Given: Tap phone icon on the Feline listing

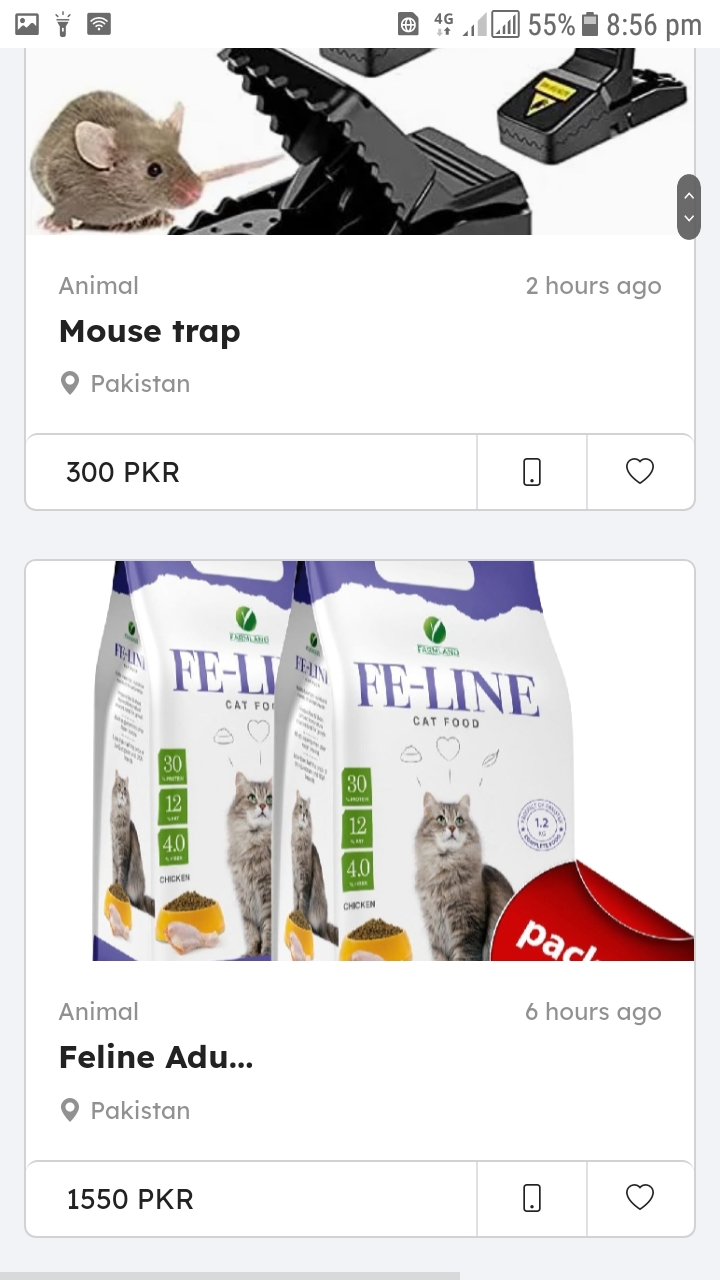Looking at the screenshot, I should (x=532, y=1198).
